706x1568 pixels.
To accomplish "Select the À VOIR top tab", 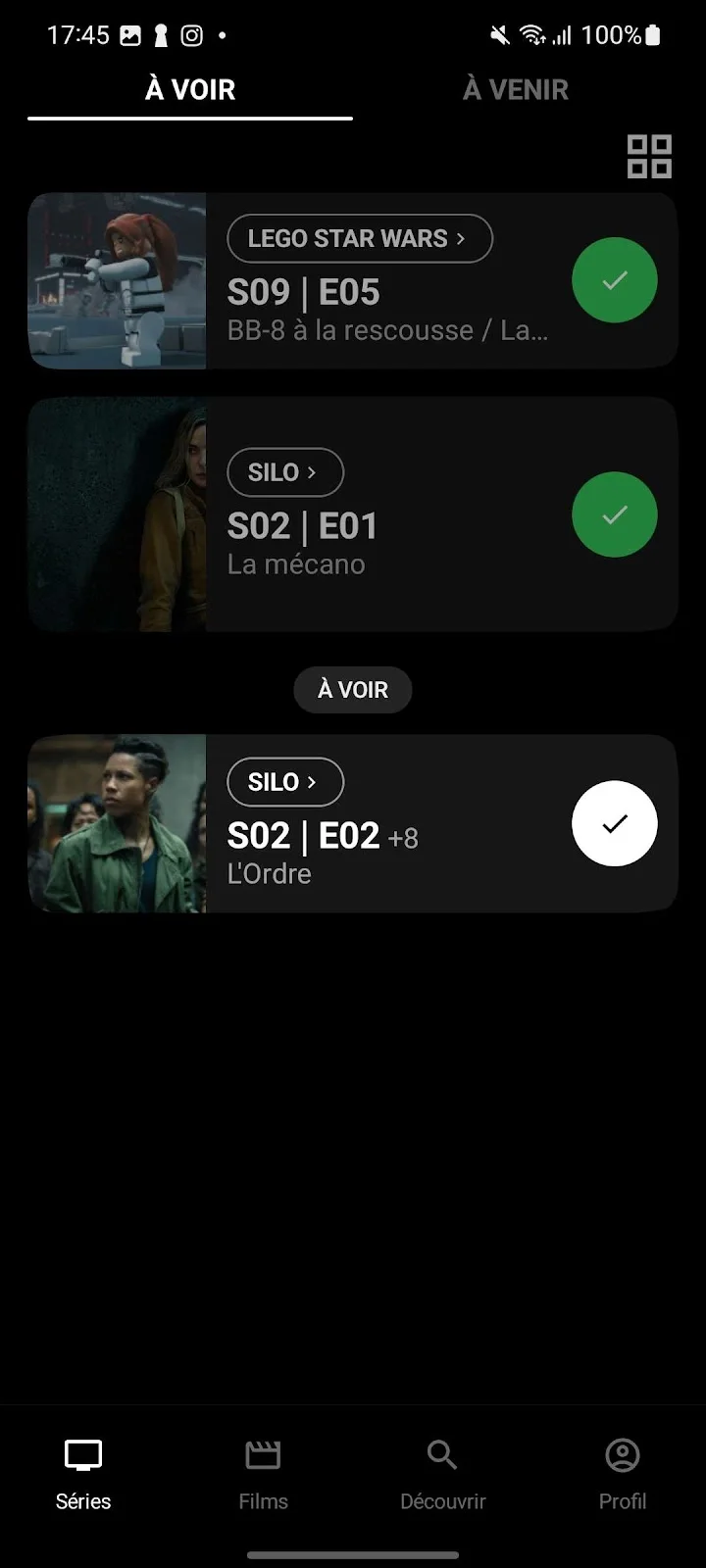I will (190, 89).
